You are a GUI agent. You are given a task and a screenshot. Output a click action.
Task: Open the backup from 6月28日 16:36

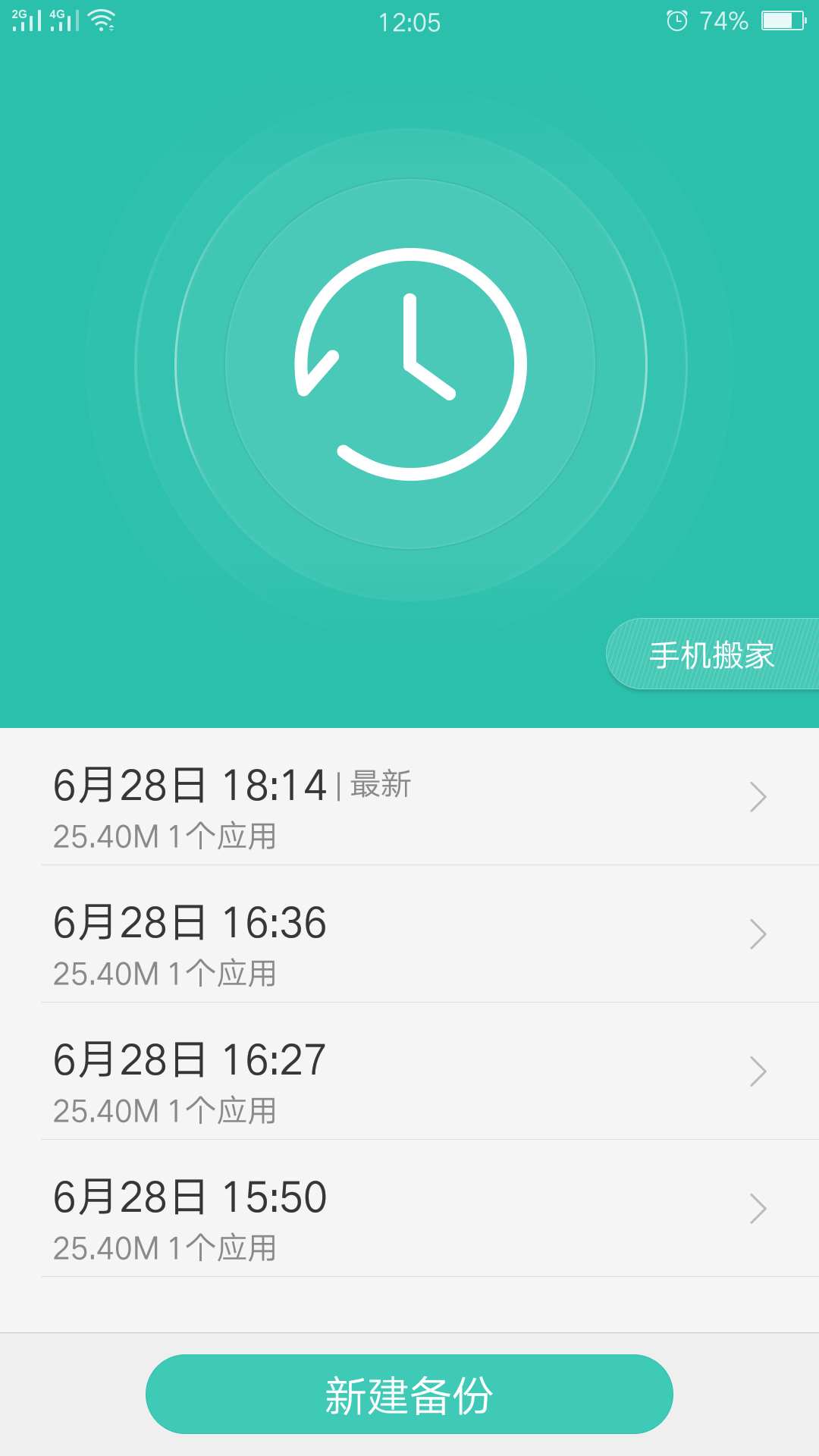[409, 934]
